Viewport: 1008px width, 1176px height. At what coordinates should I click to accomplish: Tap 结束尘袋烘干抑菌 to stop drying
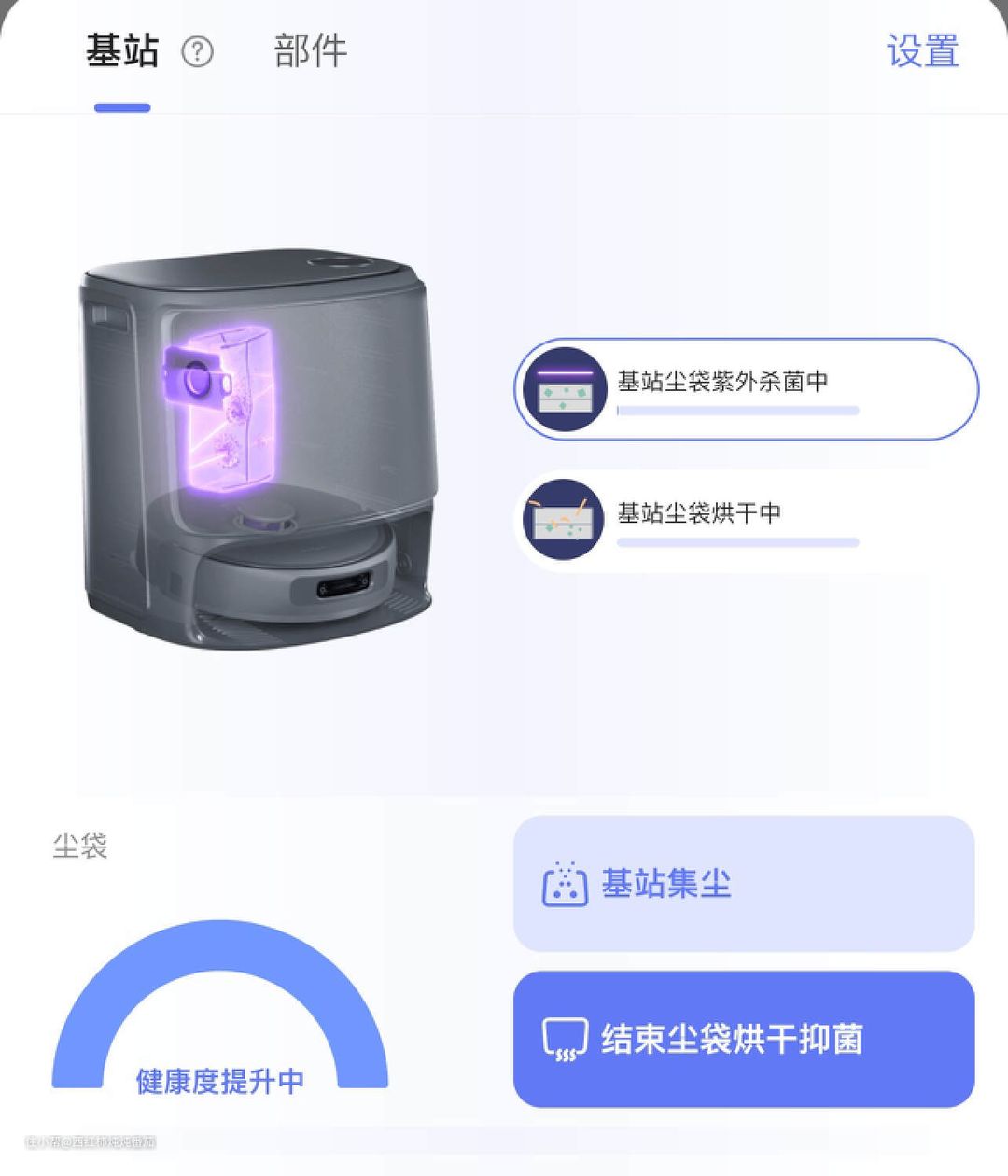coord(743,1039)
